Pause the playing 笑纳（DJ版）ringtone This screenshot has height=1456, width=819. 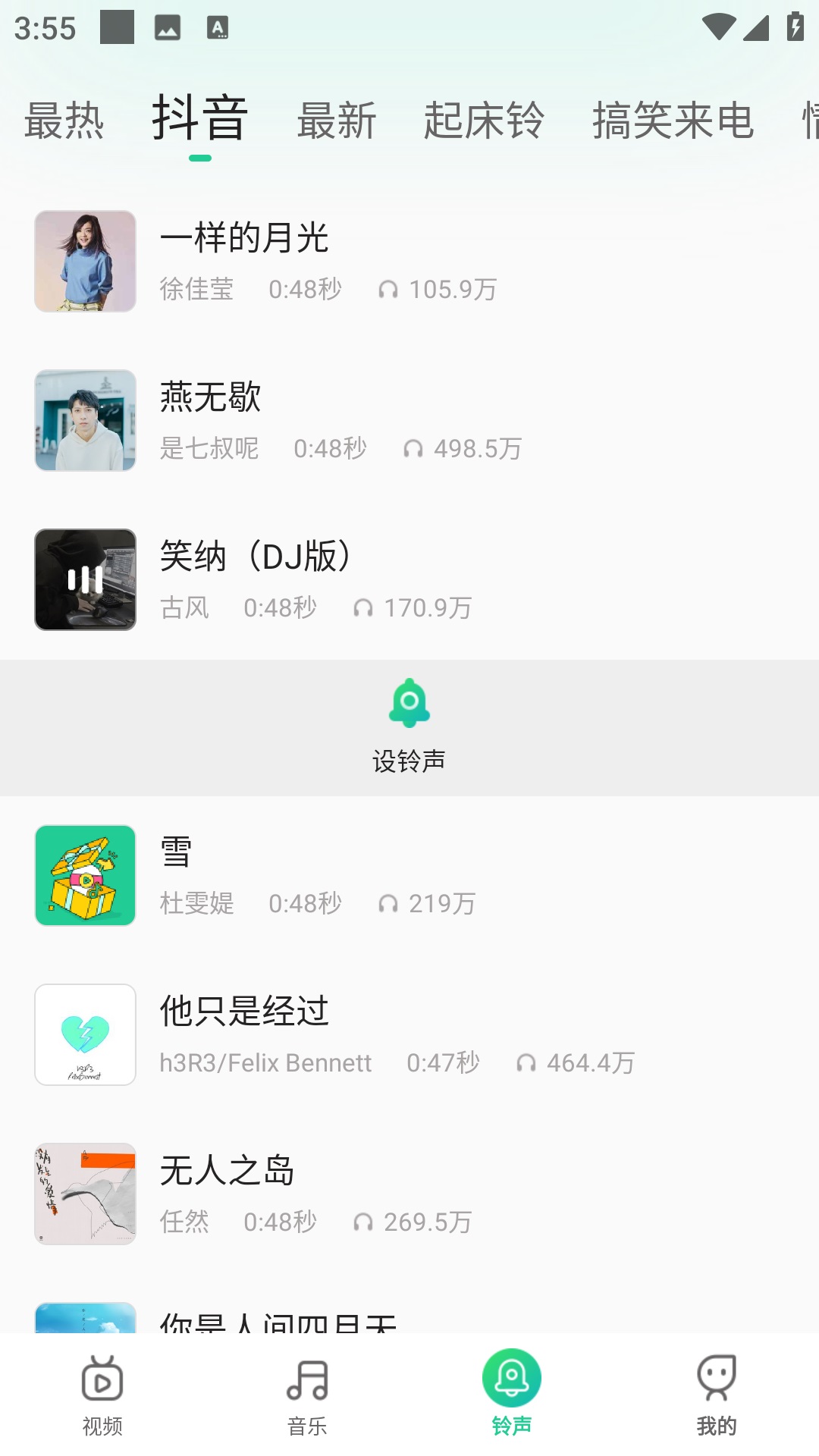pyautogui.click(x=85, y=579)
